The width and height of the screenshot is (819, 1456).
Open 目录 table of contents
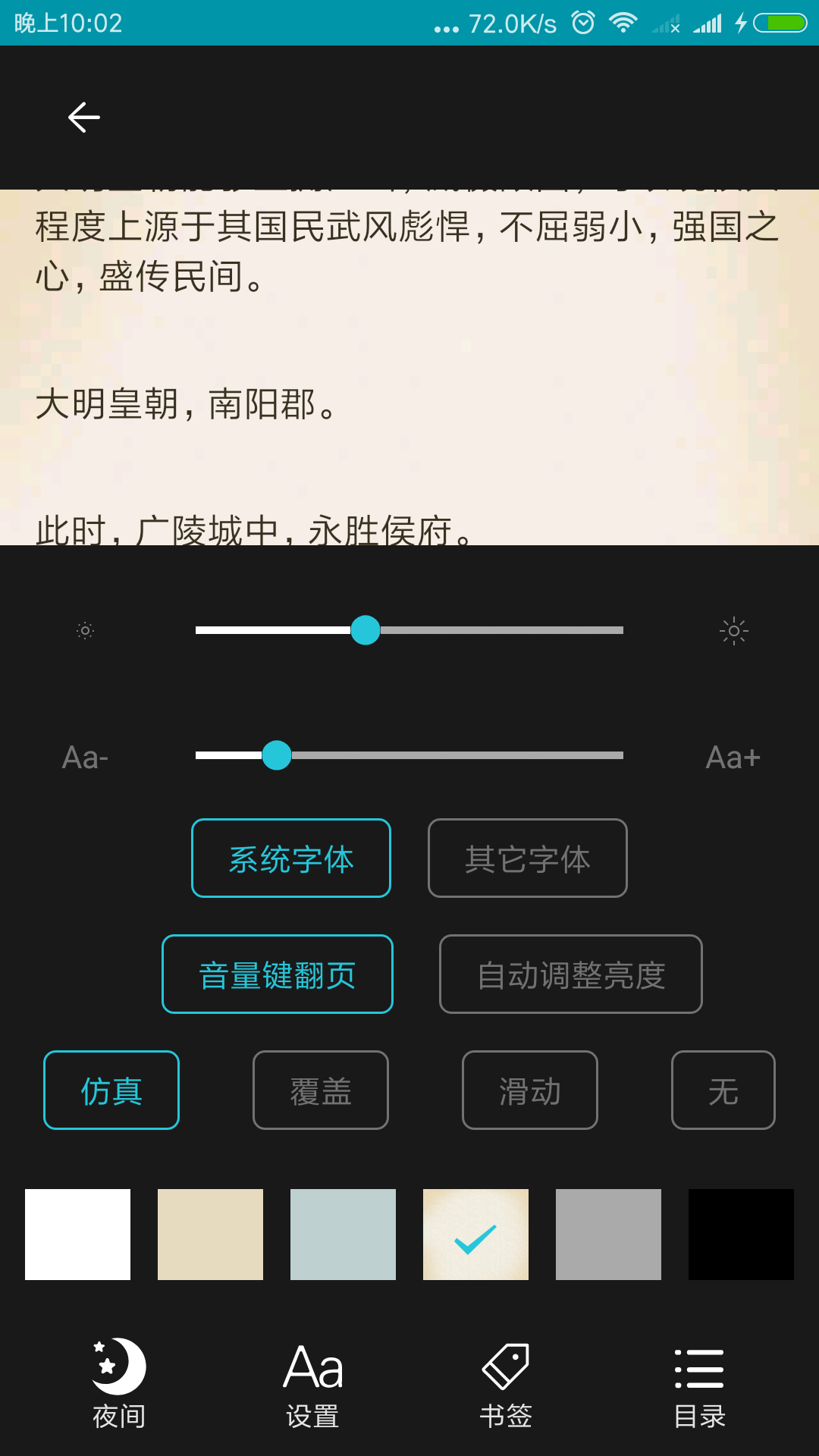[699, 1384]
